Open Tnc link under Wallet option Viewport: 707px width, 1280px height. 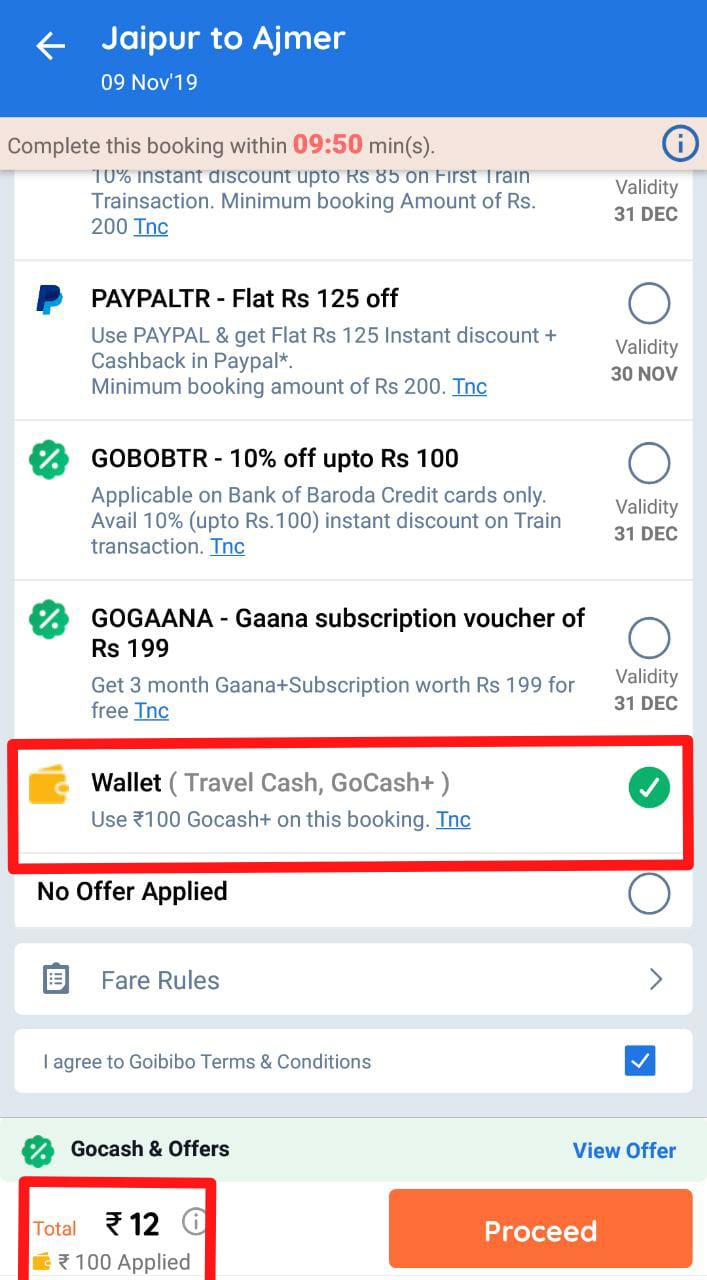tap(453, 819)
